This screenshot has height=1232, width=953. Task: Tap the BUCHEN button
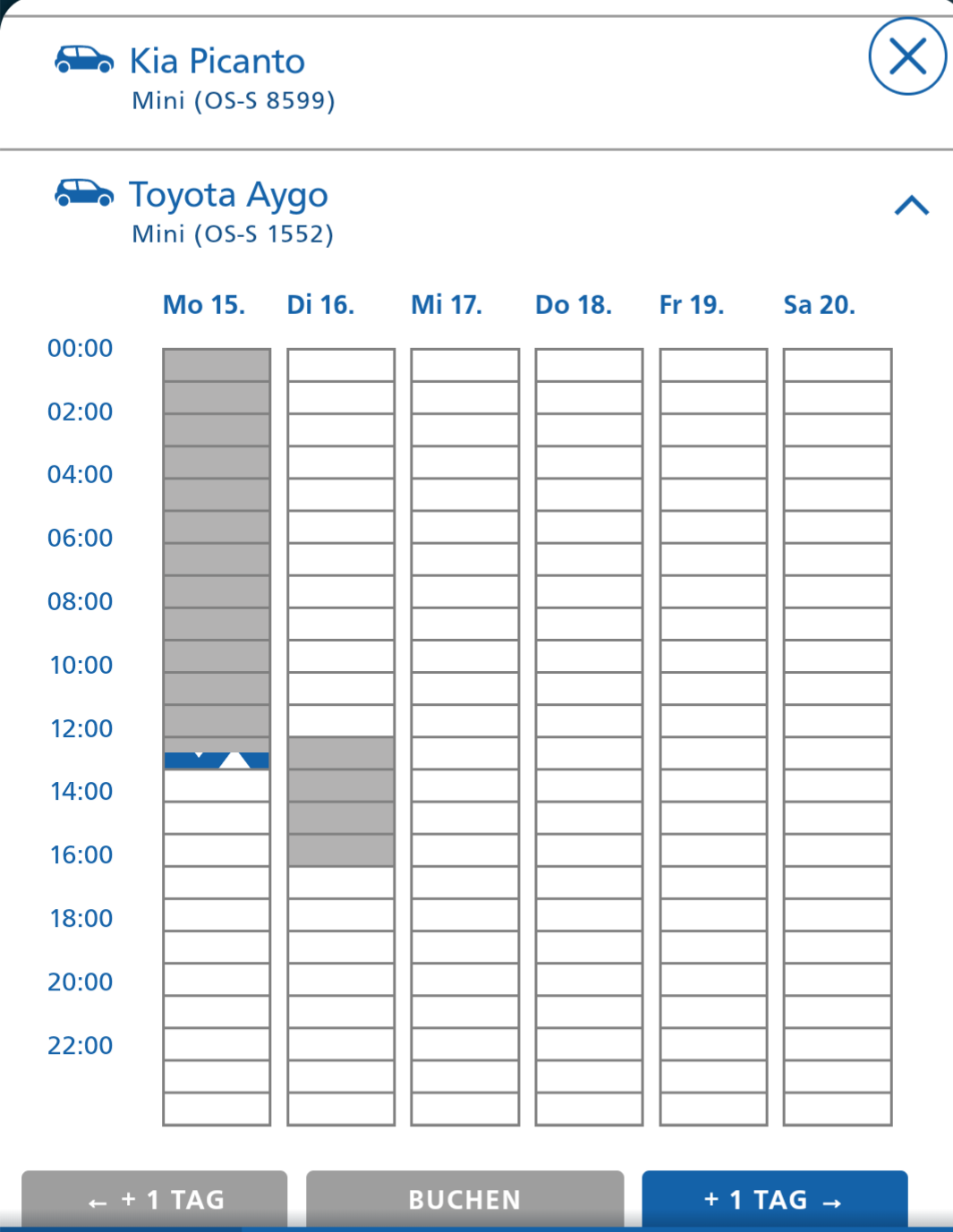464,1199
